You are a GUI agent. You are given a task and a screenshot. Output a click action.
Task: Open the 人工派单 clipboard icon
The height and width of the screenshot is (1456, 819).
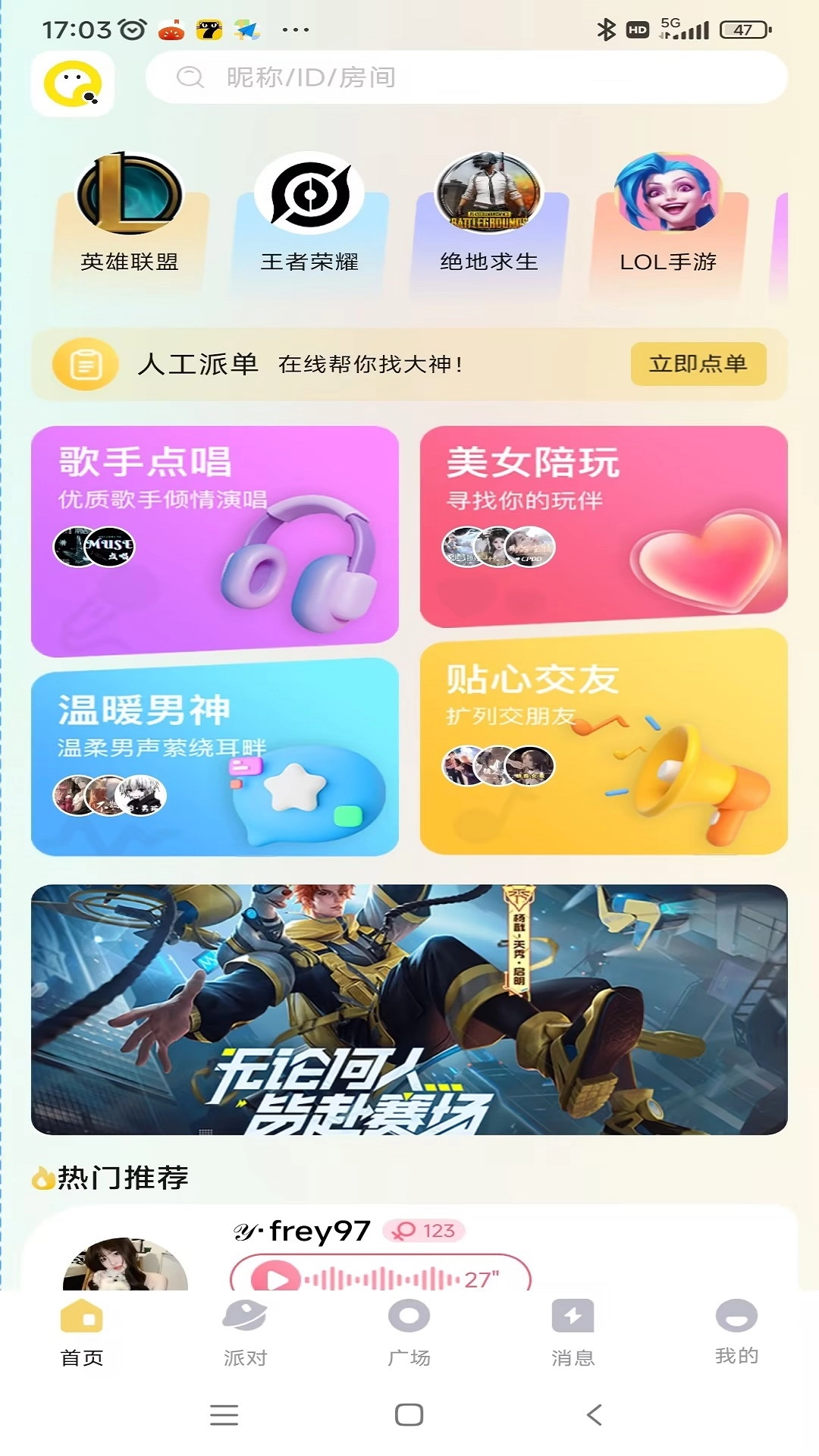click(85, 363)
